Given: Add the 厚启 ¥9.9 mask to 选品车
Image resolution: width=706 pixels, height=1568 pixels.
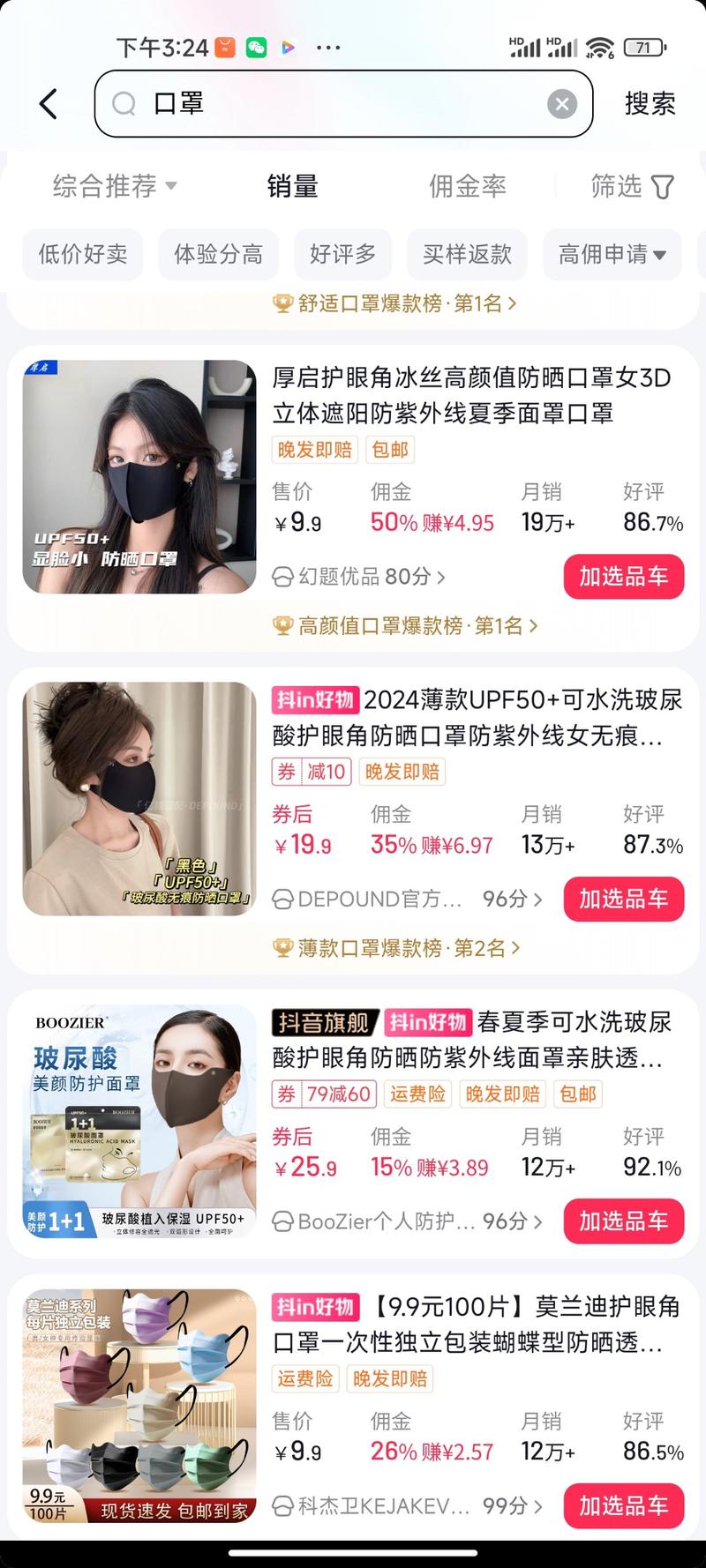Looking at the screenshot, I should point(623,577).
